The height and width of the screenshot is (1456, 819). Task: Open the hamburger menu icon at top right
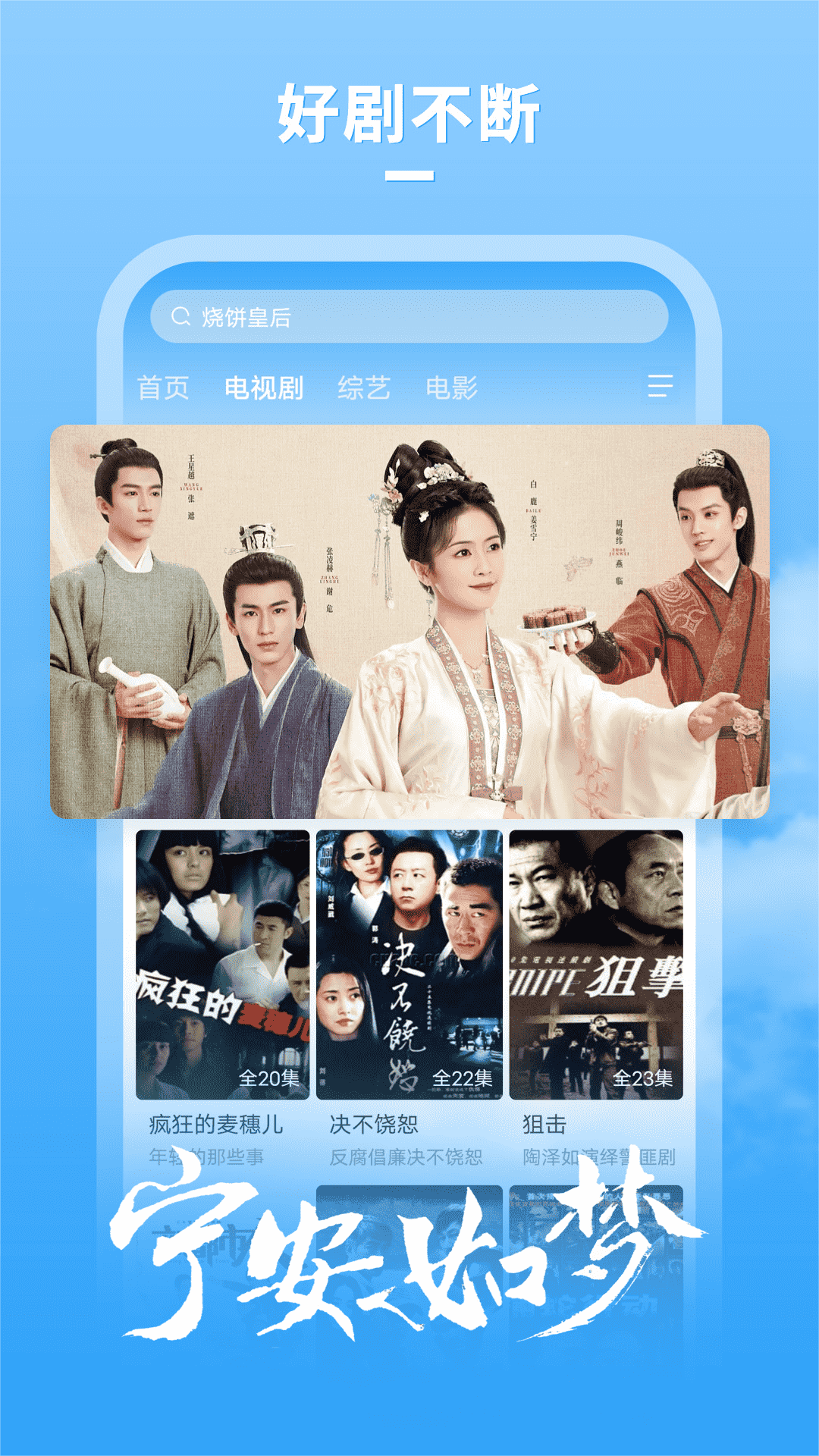click(661, 385)
